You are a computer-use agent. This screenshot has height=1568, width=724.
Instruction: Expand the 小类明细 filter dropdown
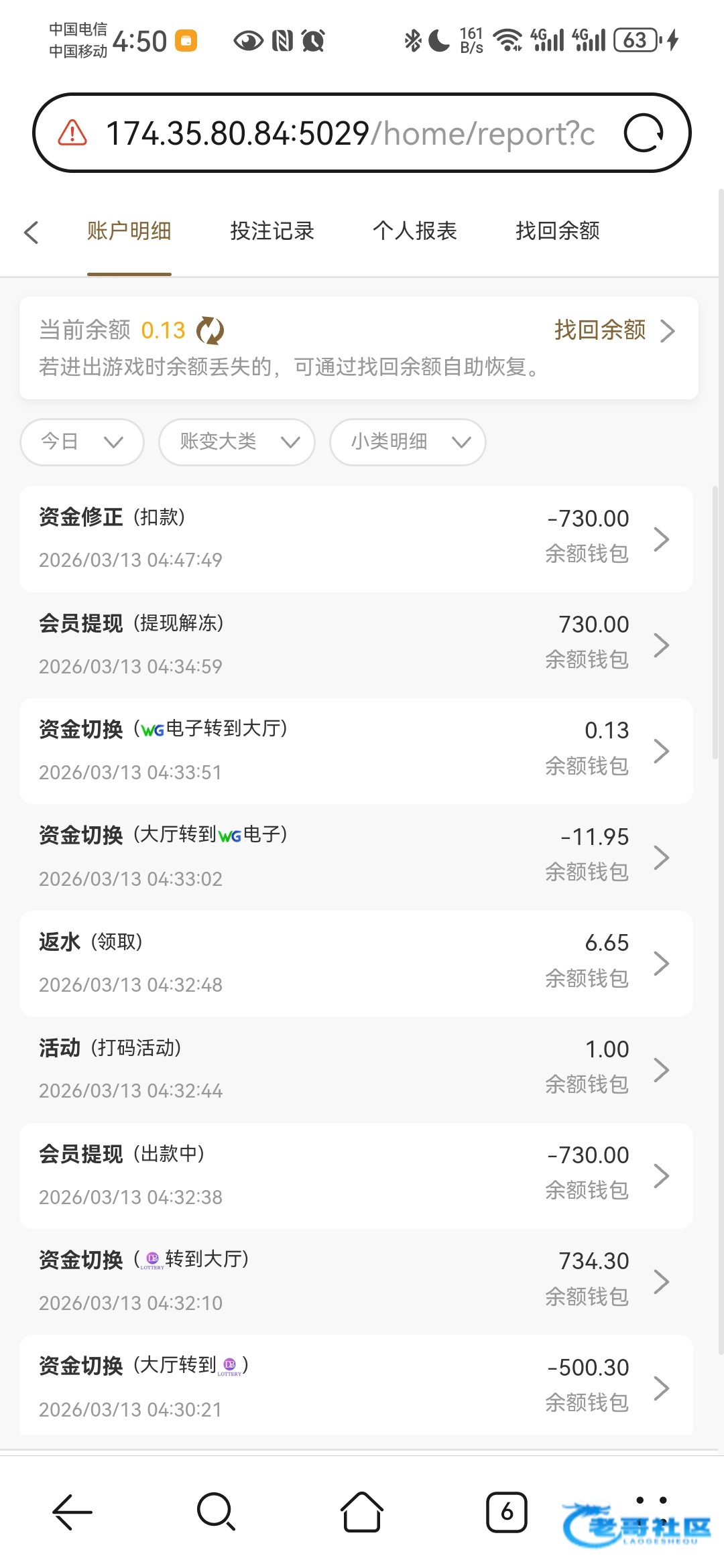pos(408,442)
